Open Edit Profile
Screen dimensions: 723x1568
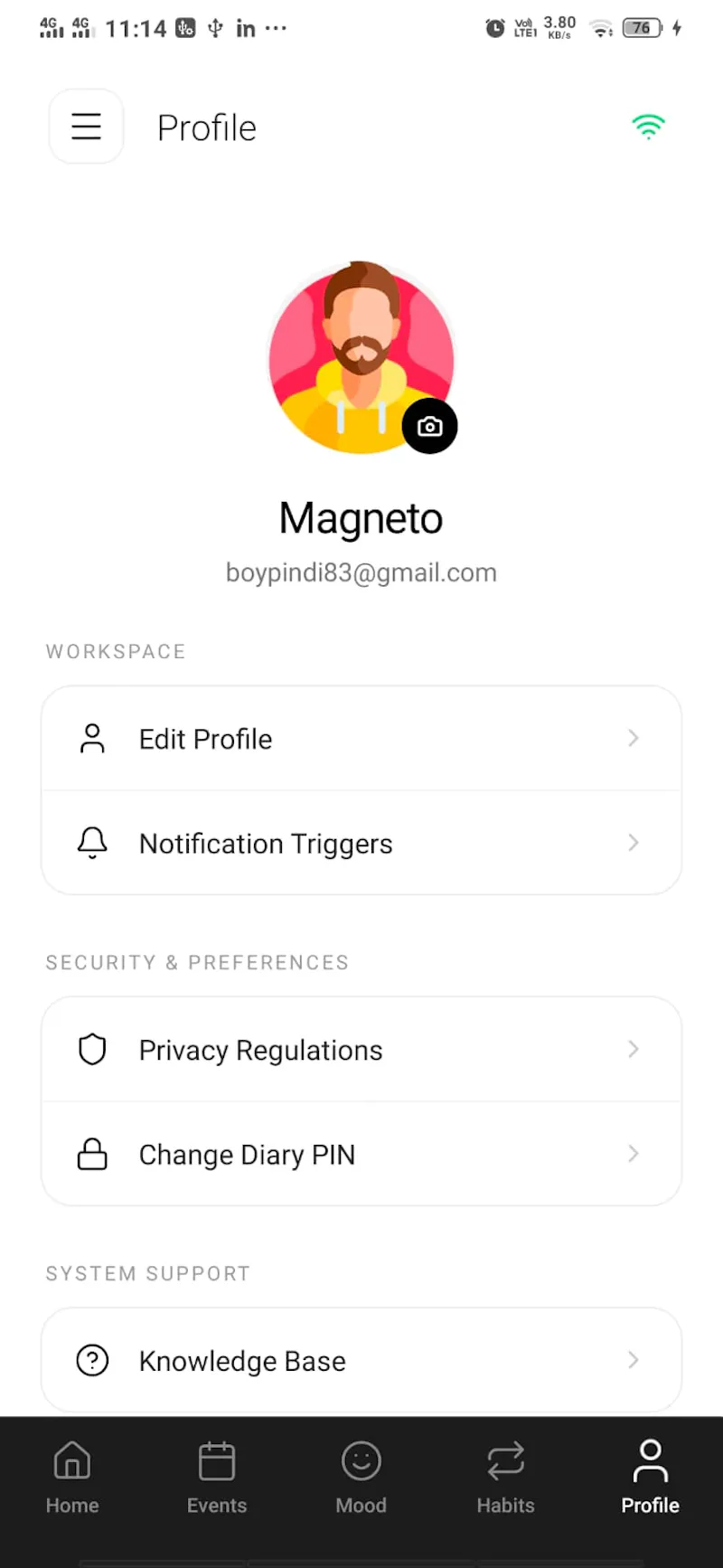point(361,739)
